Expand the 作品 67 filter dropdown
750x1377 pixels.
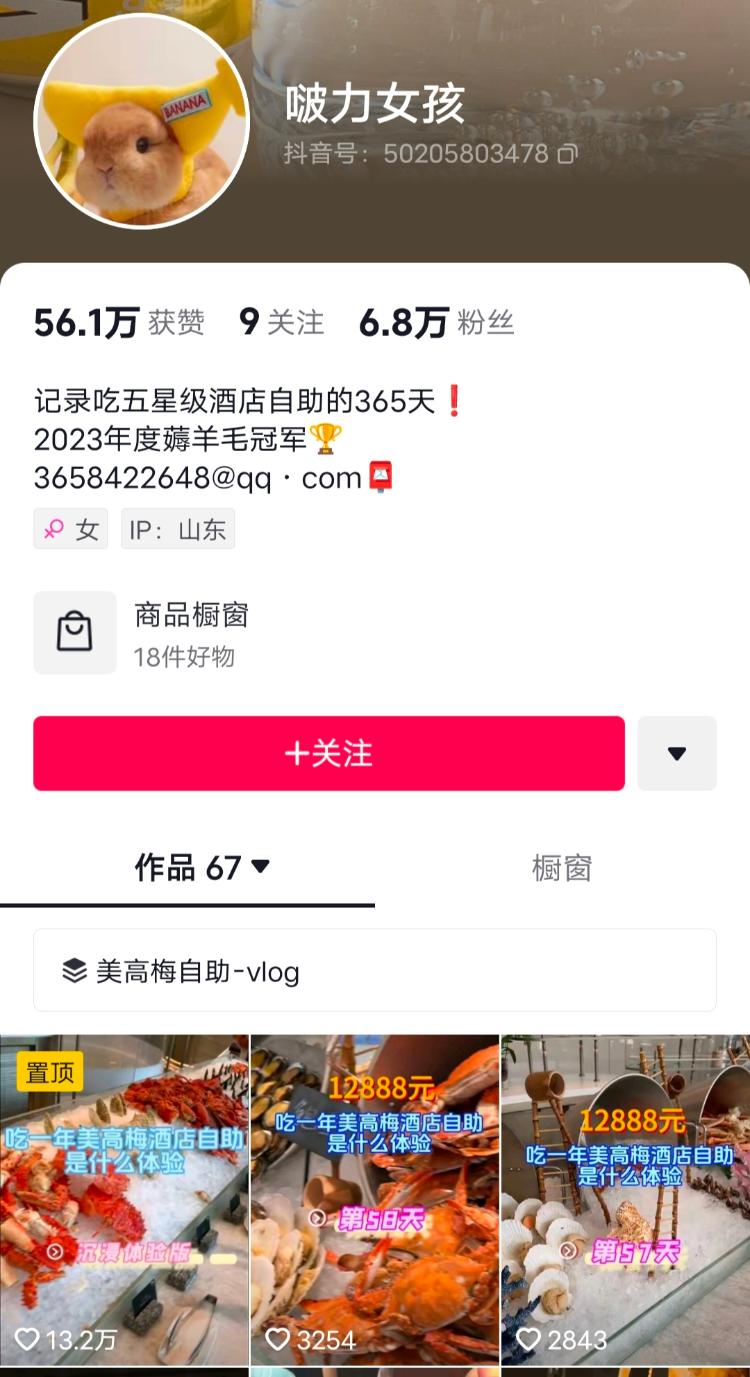[x=260, y=868]
